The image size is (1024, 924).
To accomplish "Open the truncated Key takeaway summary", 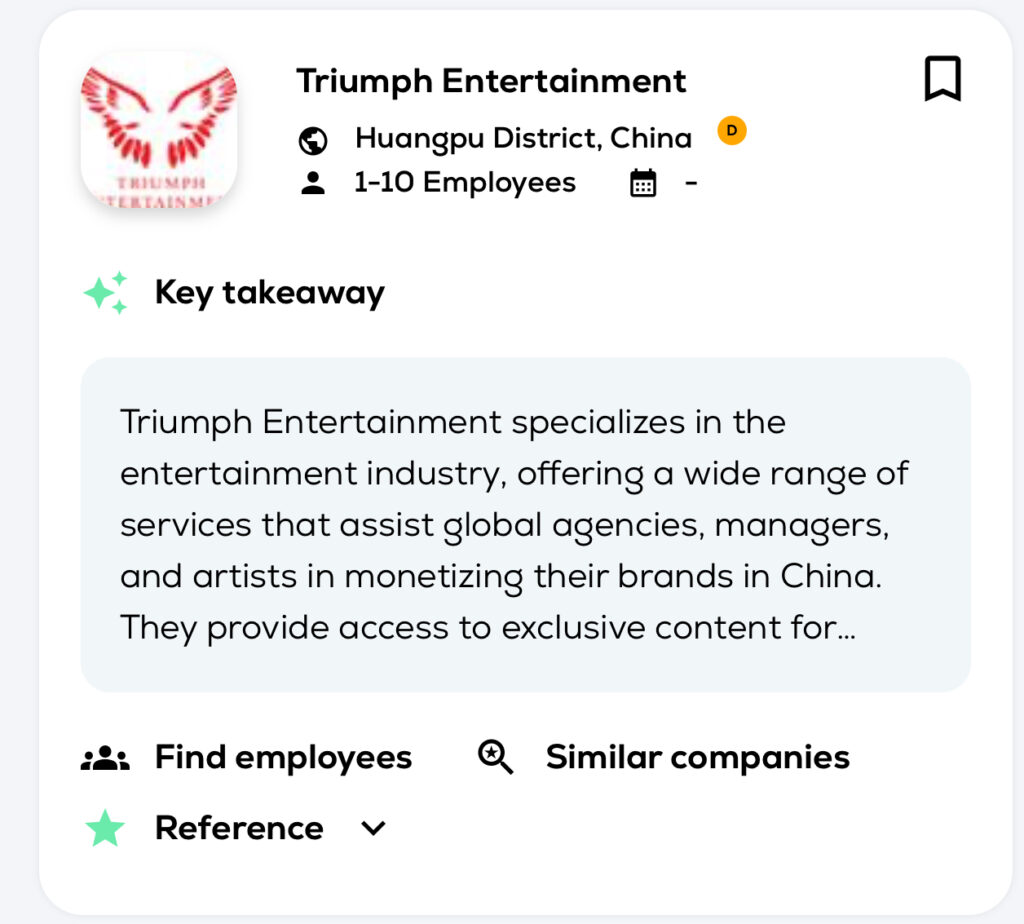I will (x=525, y=524).
